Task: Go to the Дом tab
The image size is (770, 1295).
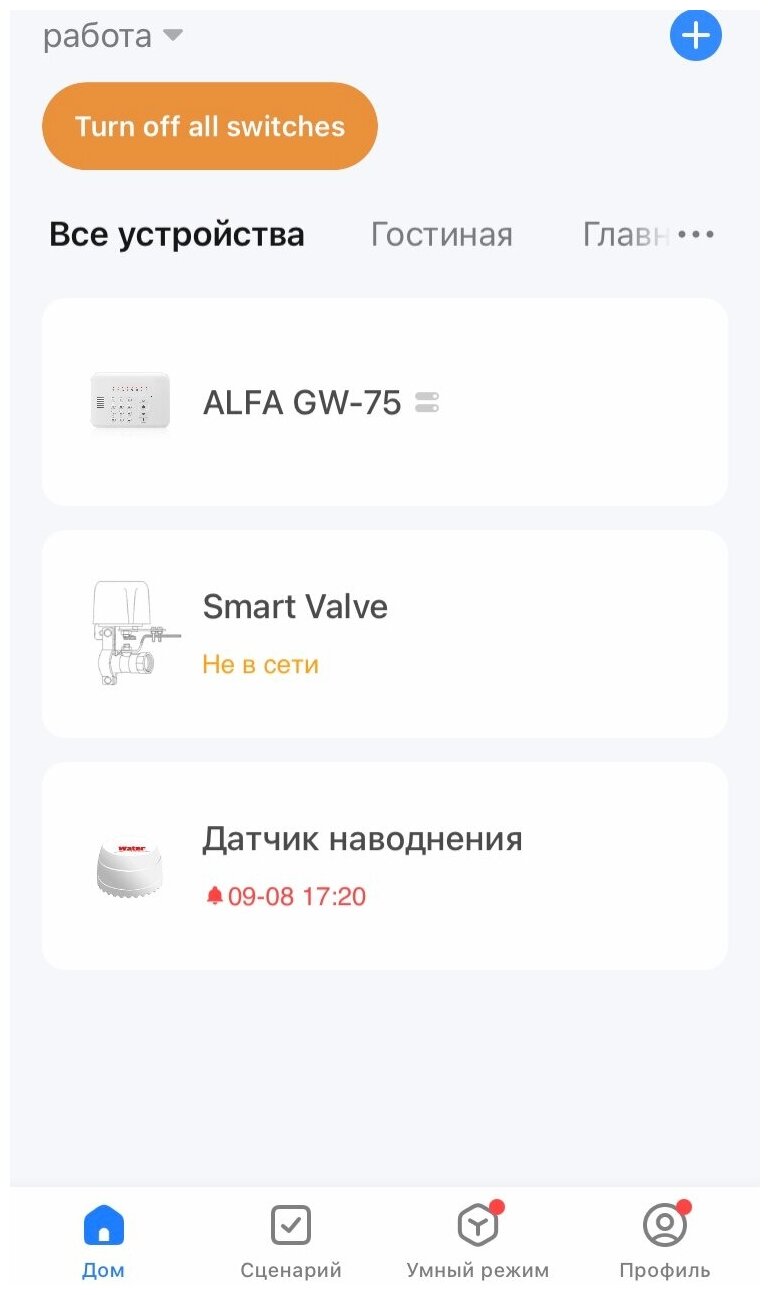Action: click(104, 1241)
